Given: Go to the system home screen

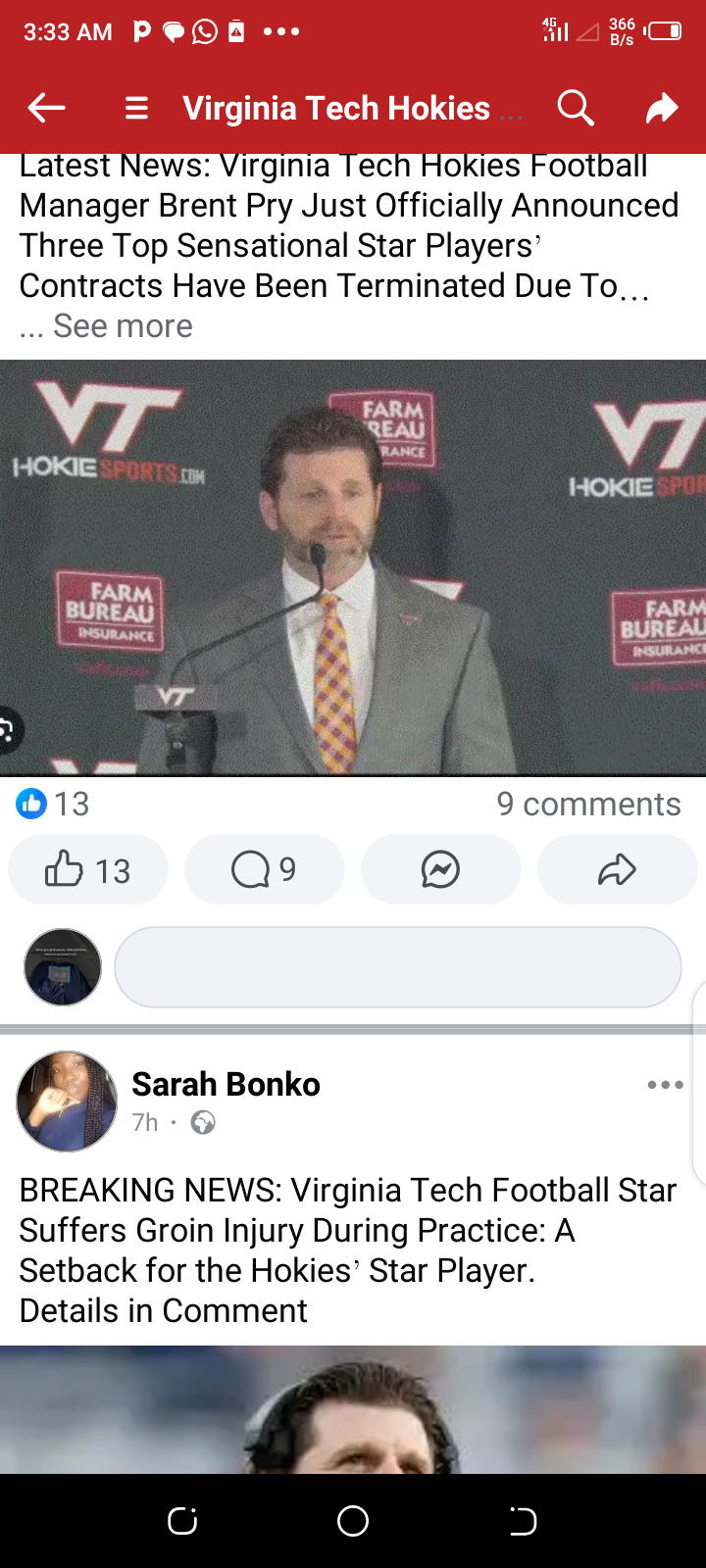Looking at the screenshot, I should (x=353, y=1521).
